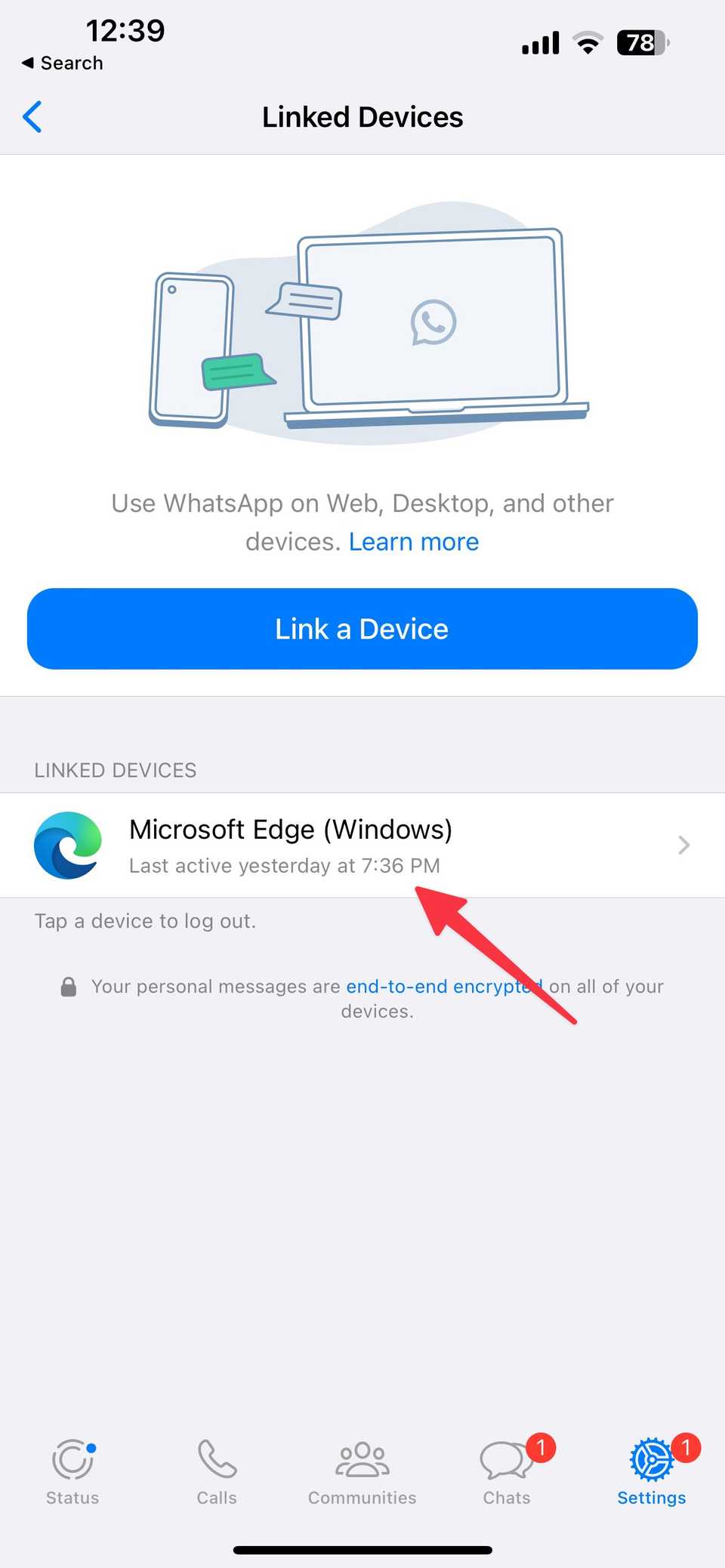Screen dimensions: 725x1568
Task: Switch to the Chats tab
Action: tap(507, 1472)
